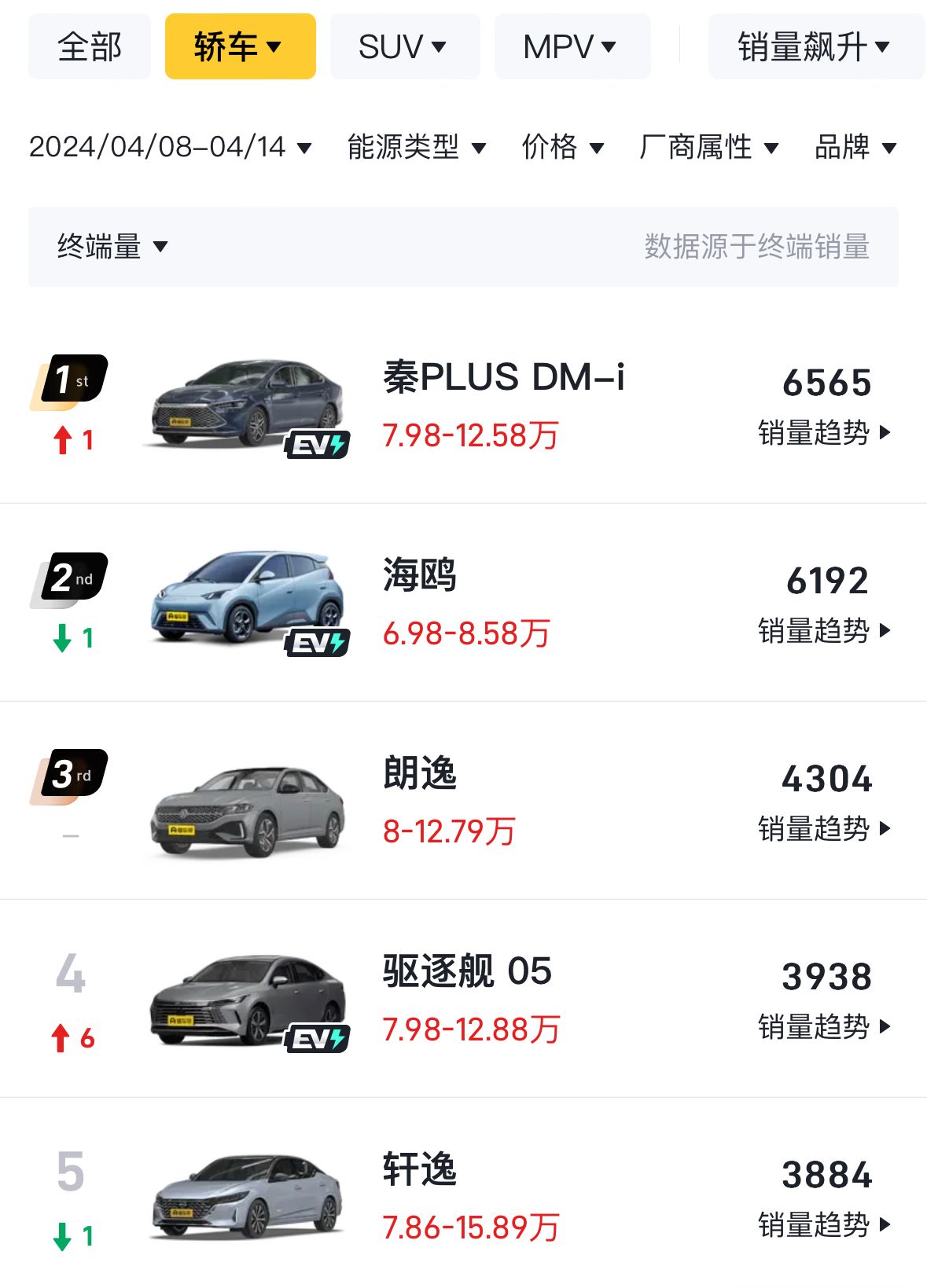This screenshot has width=927, height=1288.
Task: Open the 轩逸 car details
Action: point(419,1169)
